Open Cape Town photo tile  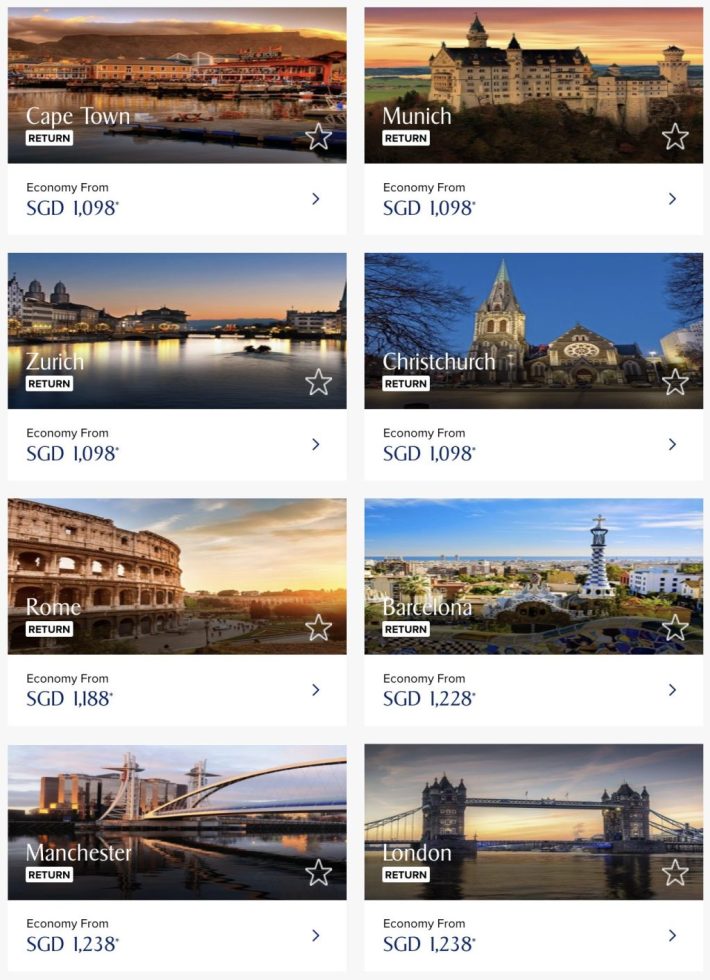click(x=177, y=70)
